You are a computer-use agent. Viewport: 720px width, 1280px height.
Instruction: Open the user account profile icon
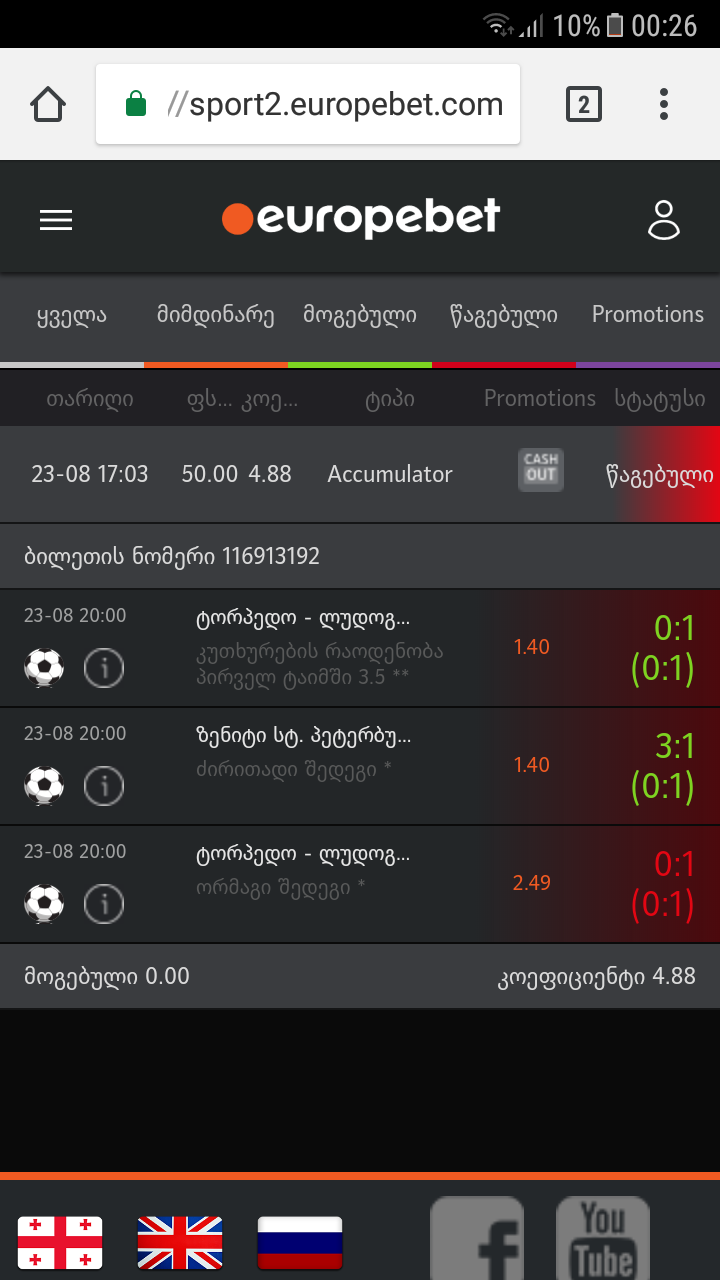point(663,219)
